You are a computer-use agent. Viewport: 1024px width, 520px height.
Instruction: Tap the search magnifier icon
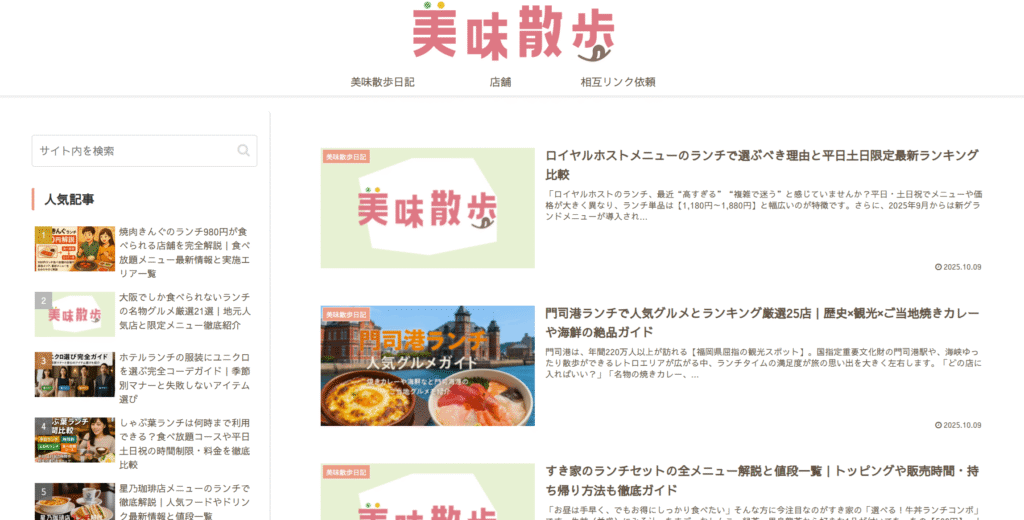point(243,151)
